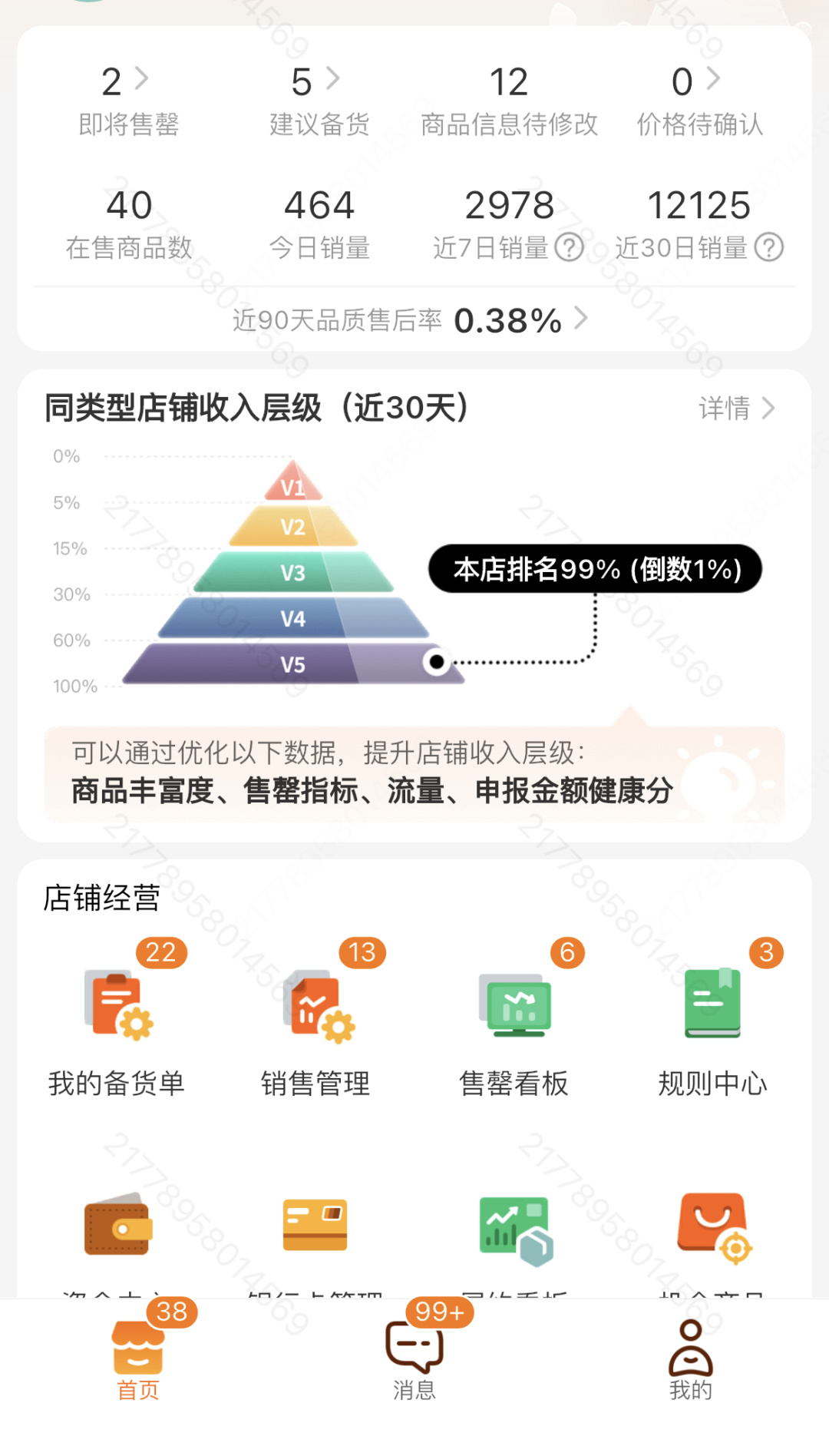Open 价格待确认 items
This screenshot has height=1456, width=829.
tap(699, 100)
